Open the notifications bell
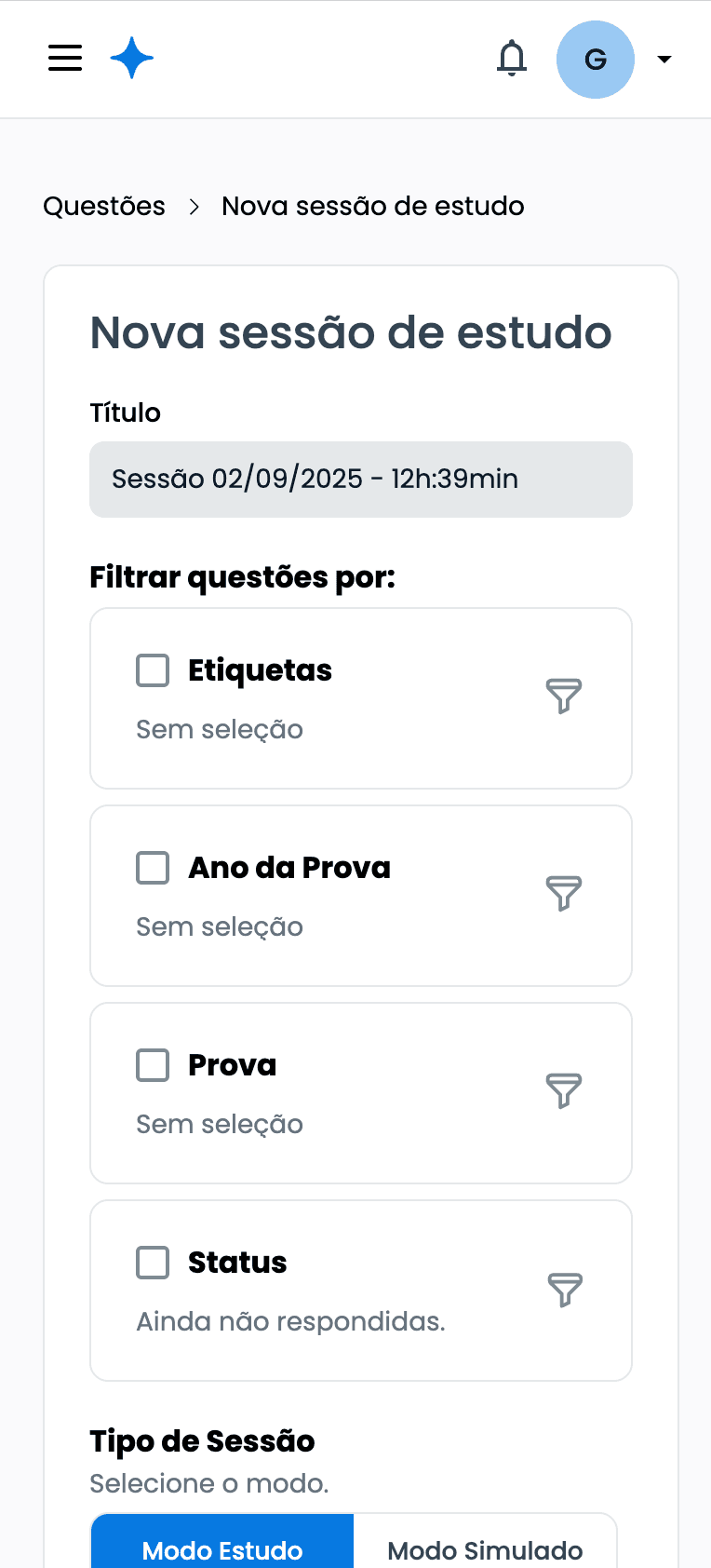Screen dimensions: 711x1568 (511, 58)
